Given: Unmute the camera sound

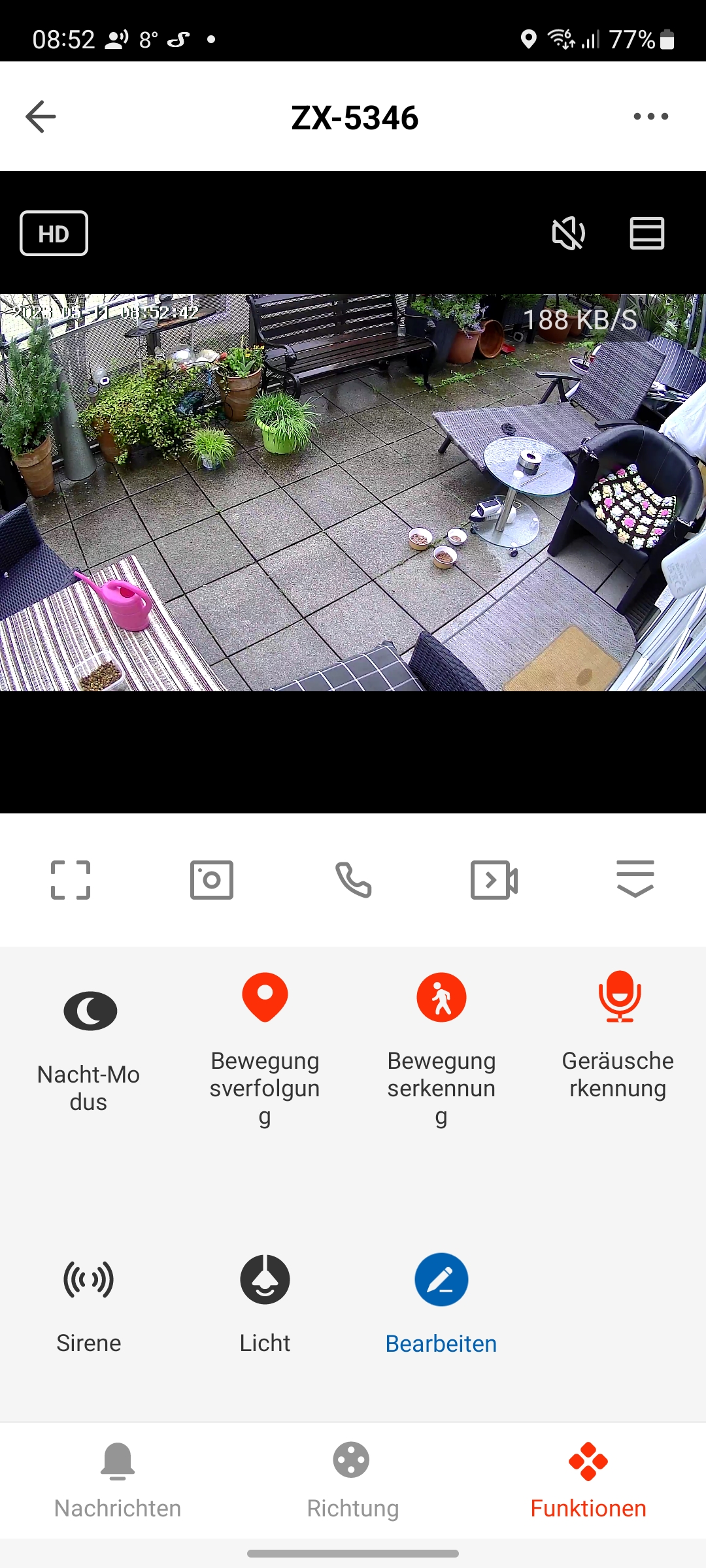Looking at the screenshot, I should click(568, 233).
